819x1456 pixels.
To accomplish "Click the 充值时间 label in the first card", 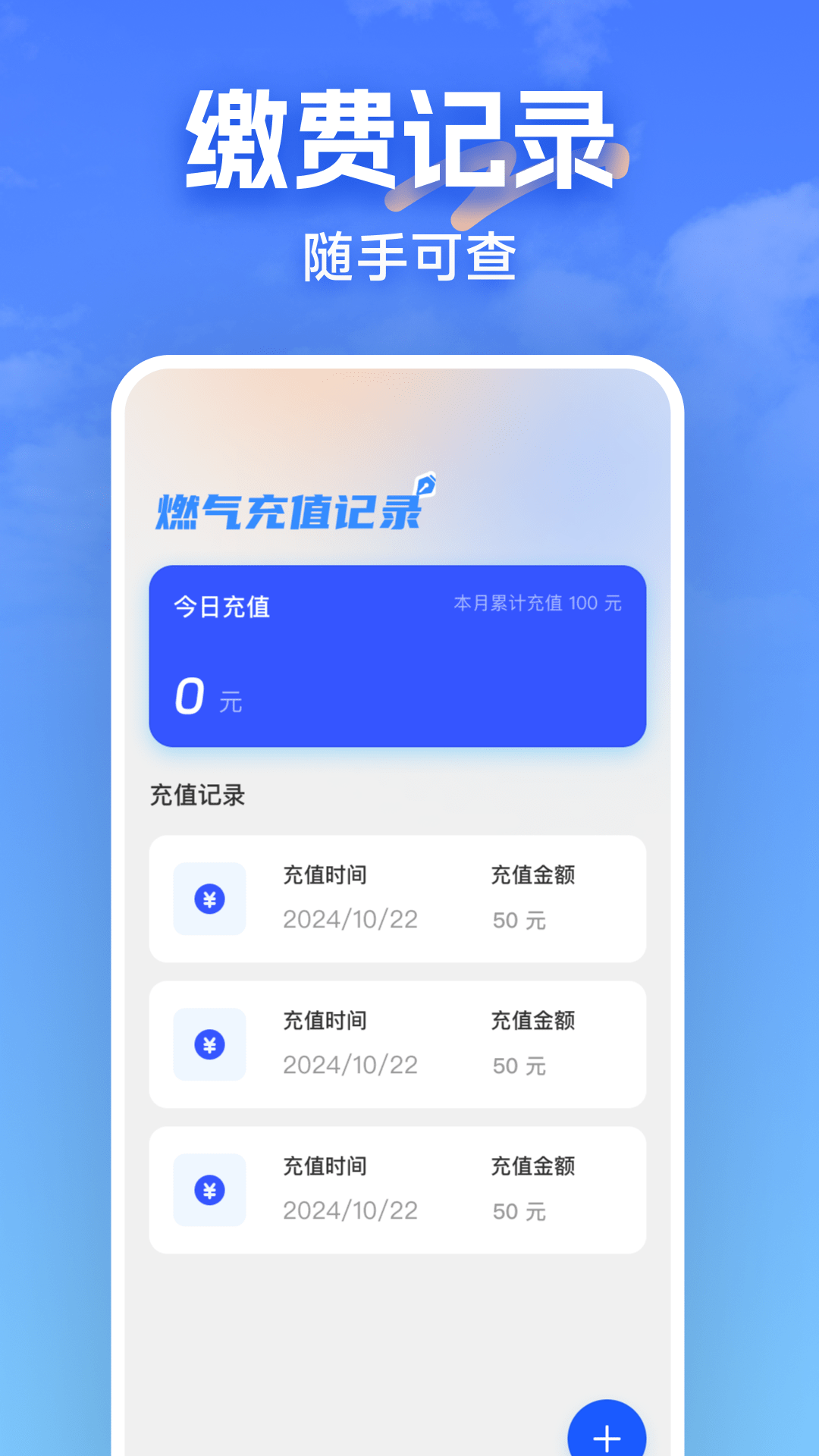I will pos(325,874).
